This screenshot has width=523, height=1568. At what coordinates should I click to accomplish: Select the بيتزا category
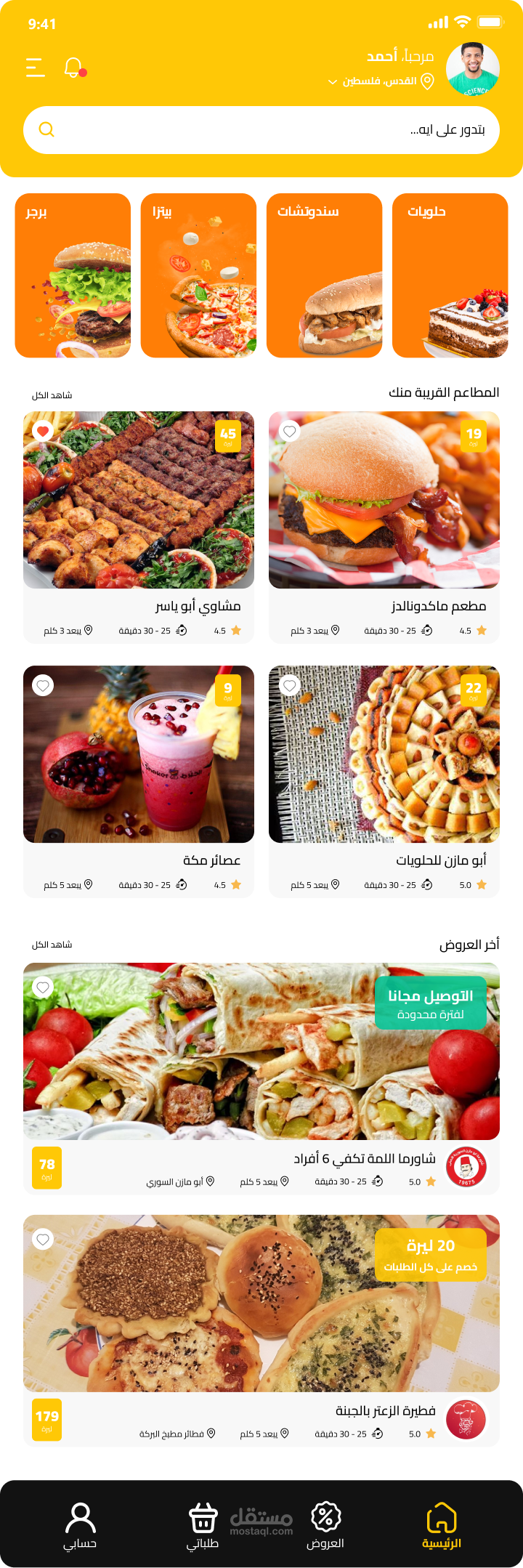click(198, 275)
